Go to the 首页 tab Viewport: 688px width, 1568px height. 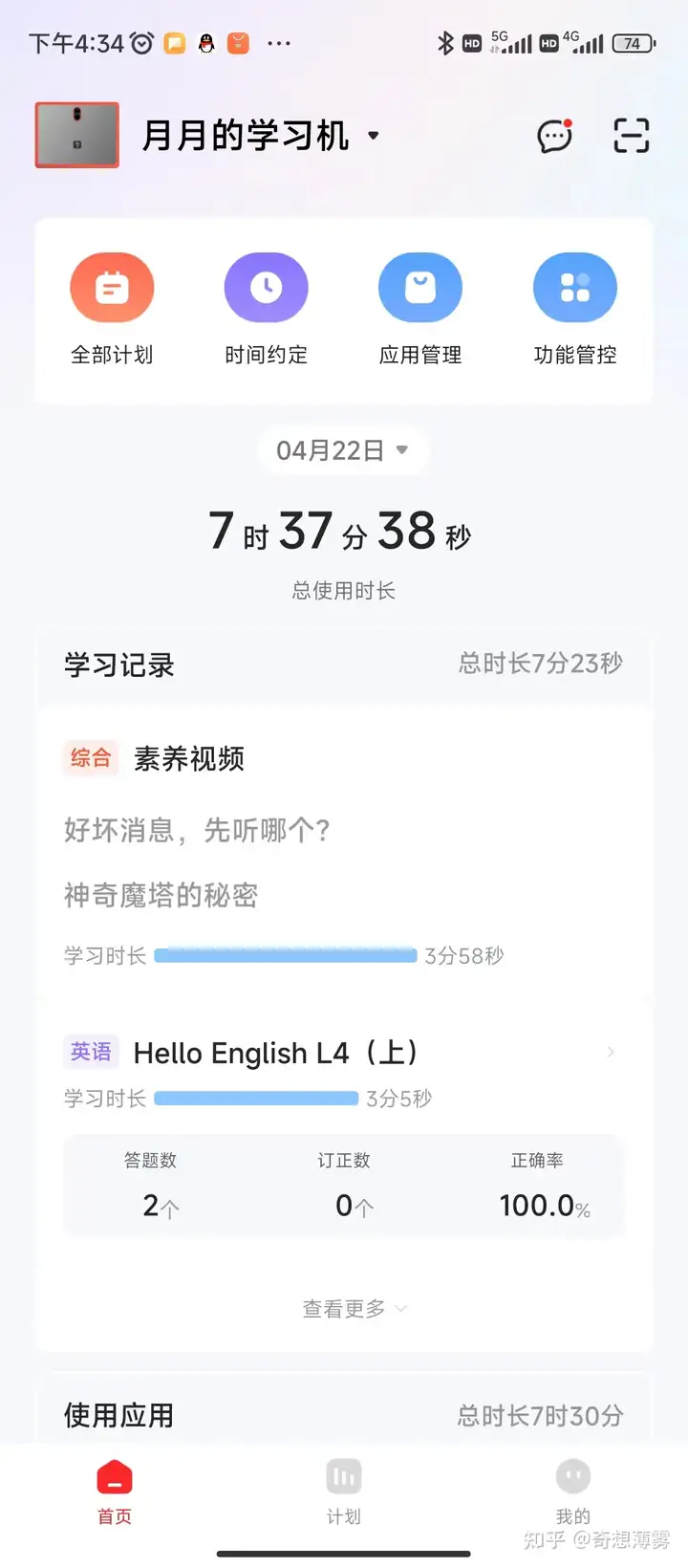click(115, 1491)
